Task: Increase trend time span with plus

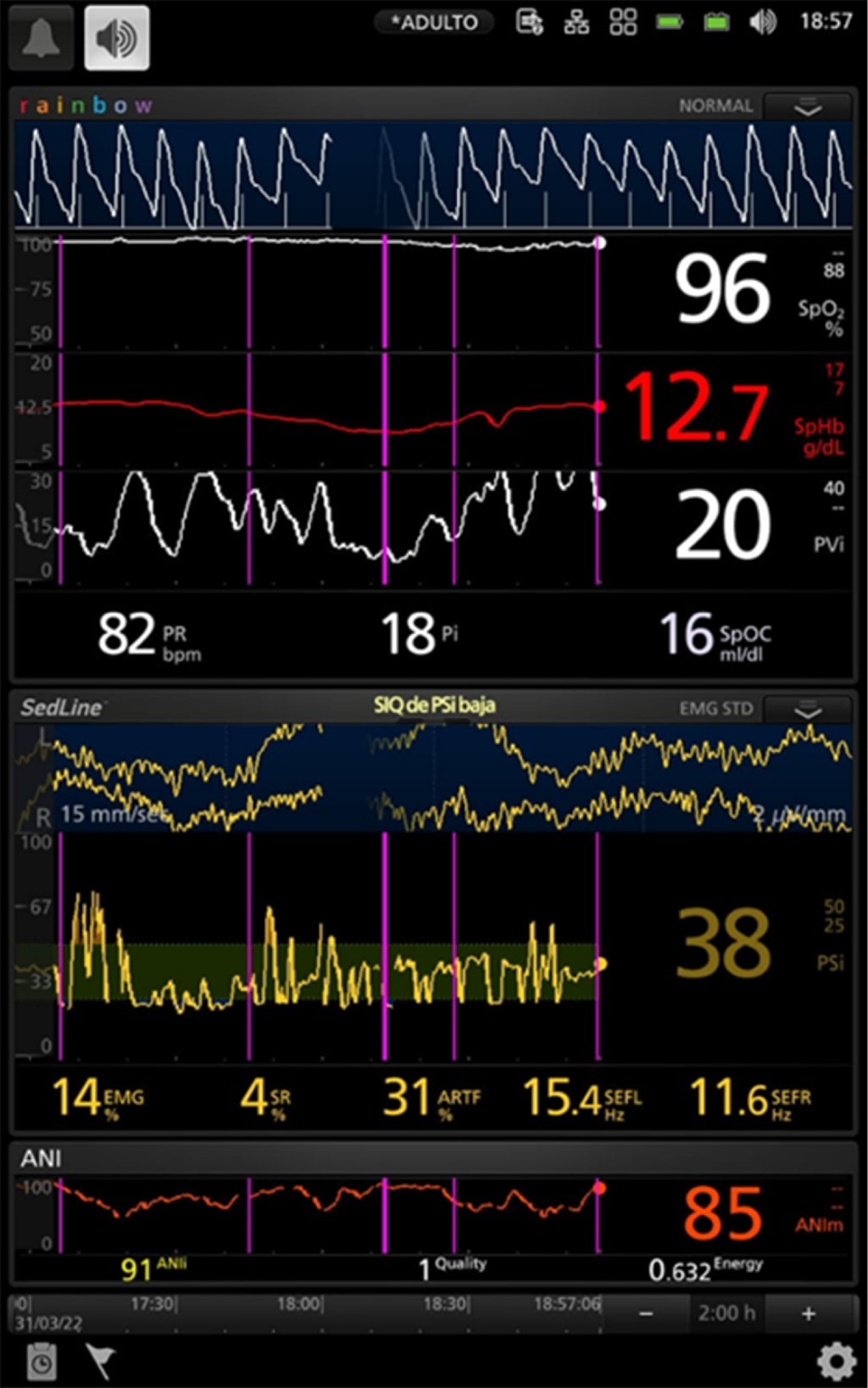Action: (809, 1313)
